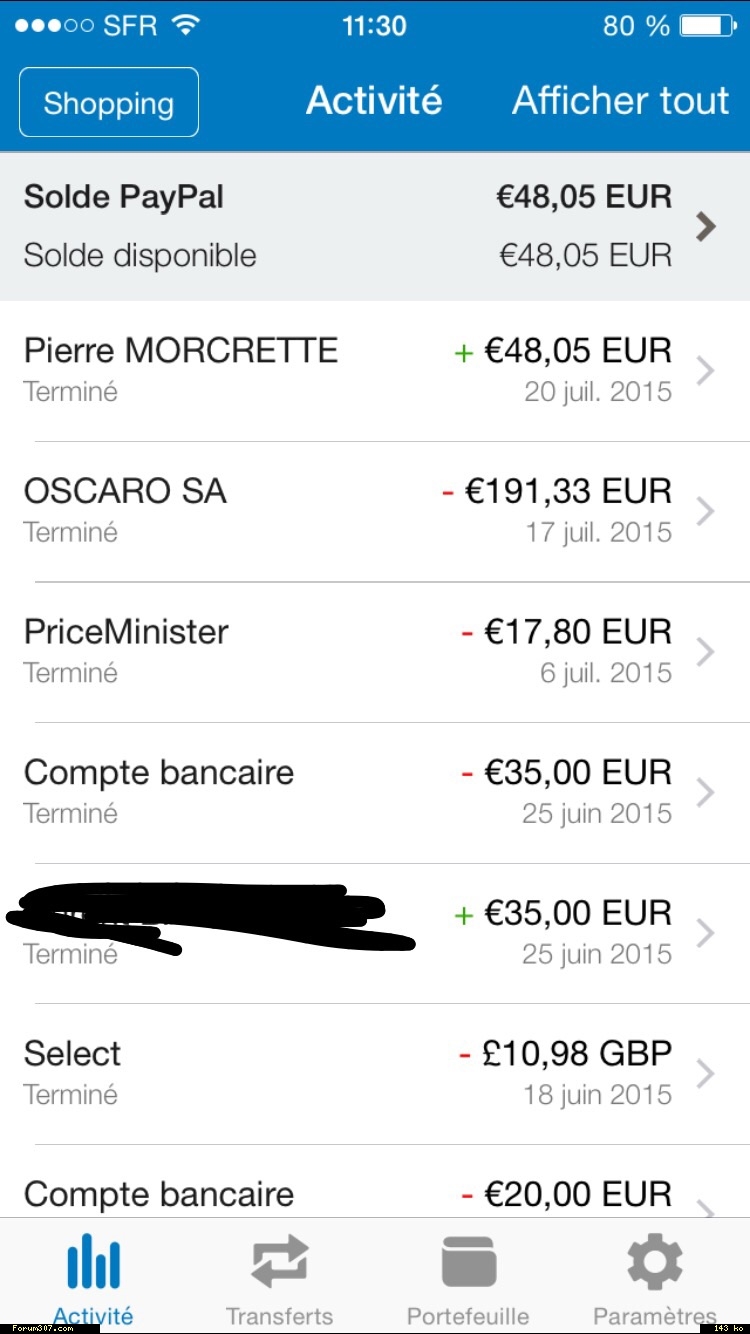Tap the Shopping button
This screenshot has height=1334, width=750.
coord(109,102)
